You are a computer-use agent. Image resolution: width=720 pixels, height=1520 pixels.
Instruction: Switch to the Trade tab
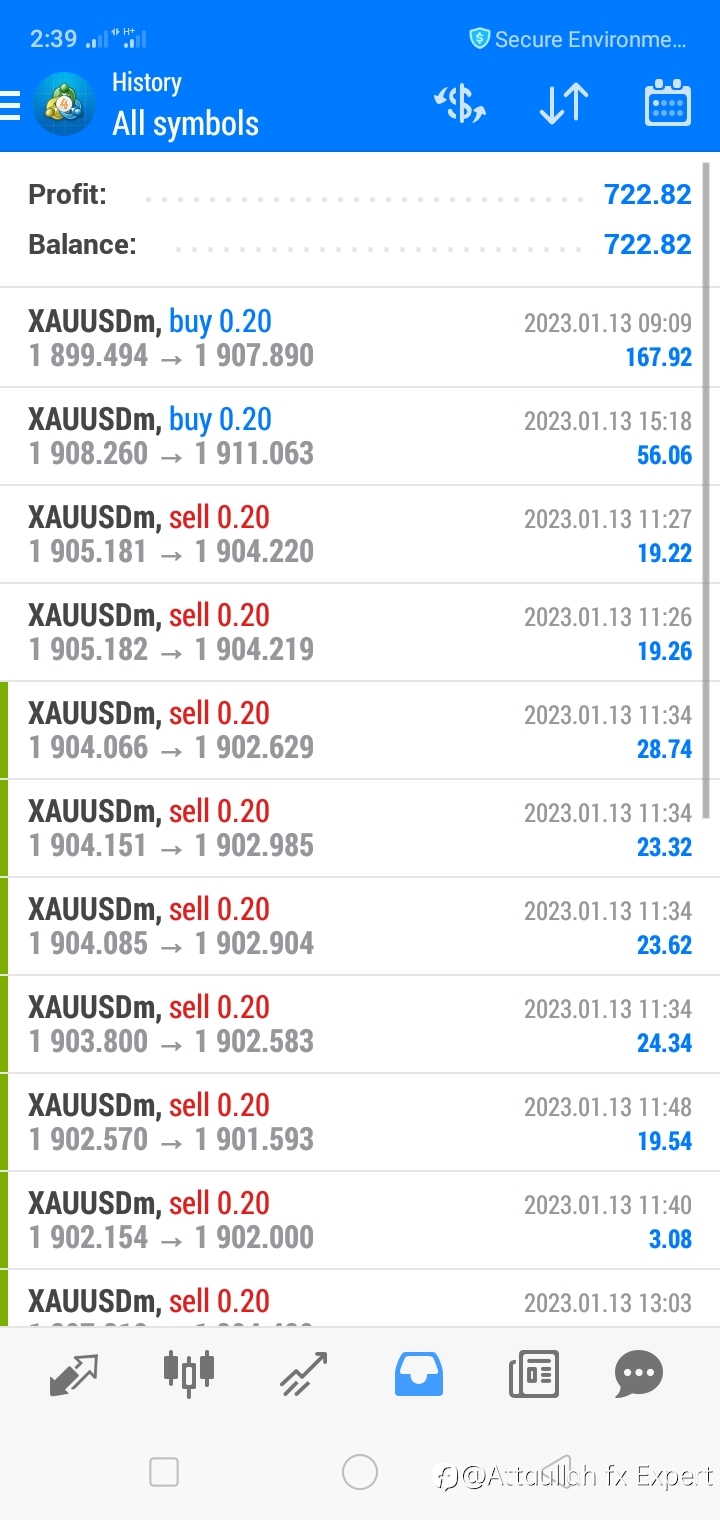(x=303, y=1374)
